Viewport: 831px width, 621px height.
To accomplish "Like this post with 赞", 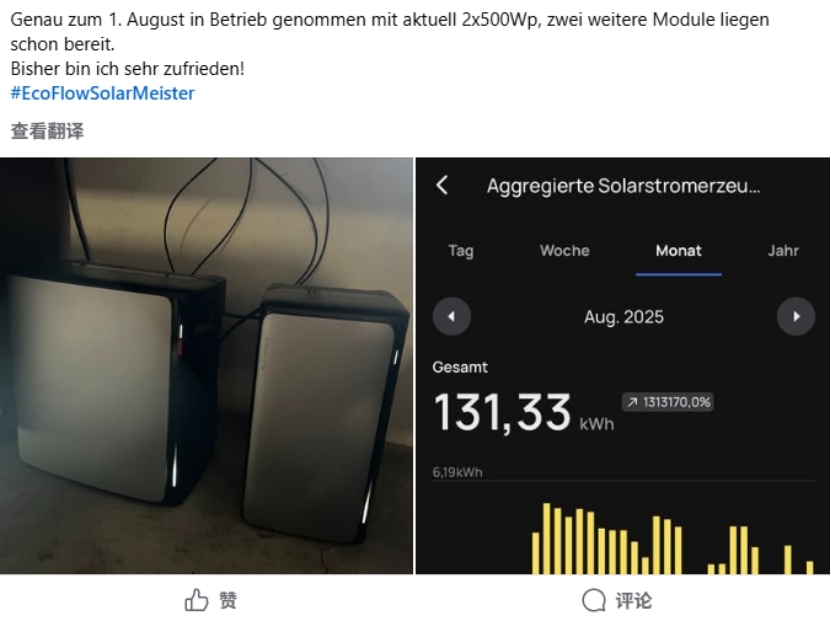I will coord(211,600).
